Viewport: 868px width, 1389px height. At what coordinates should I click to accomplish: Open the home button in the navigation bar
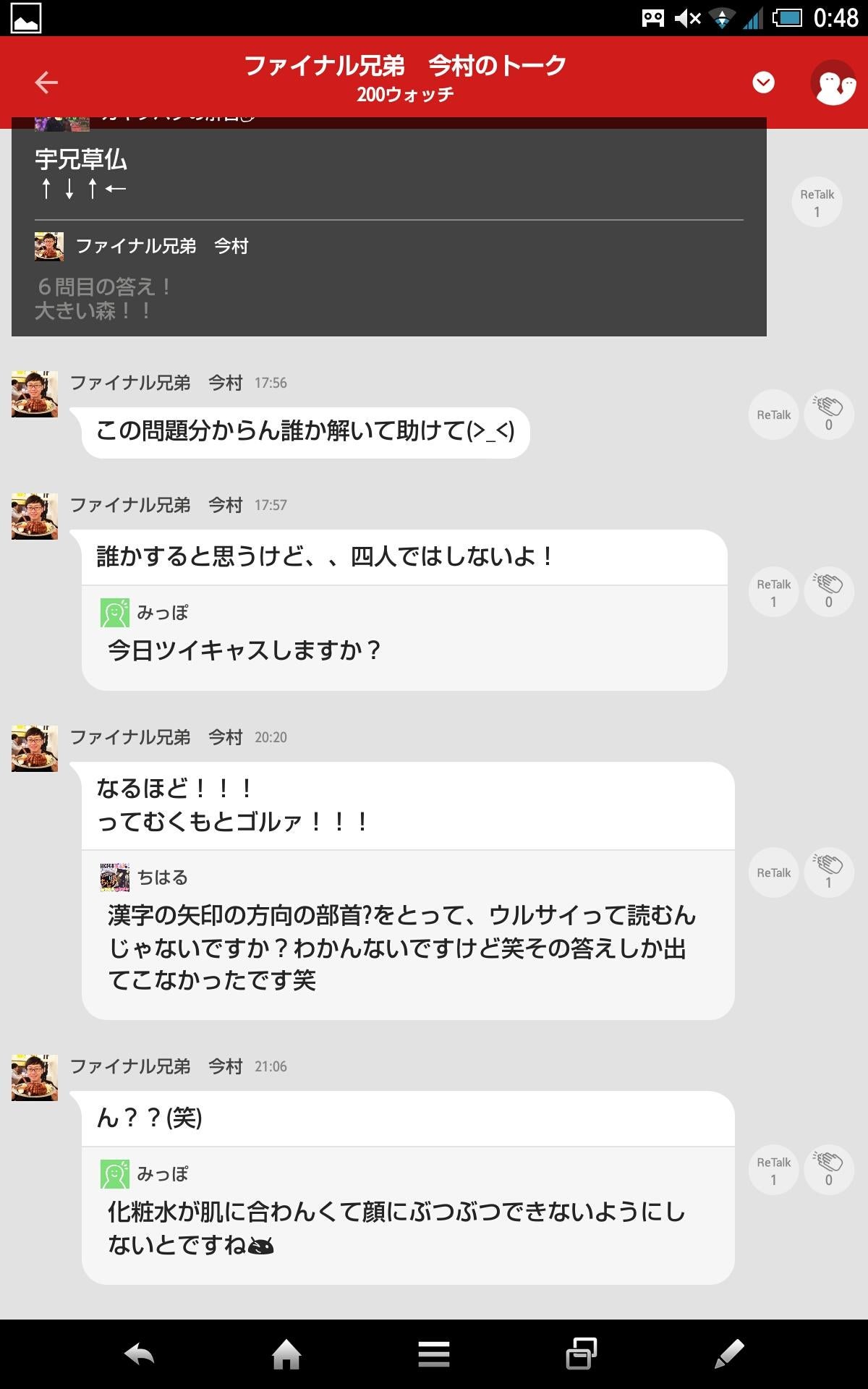[x=285, y=1354]
